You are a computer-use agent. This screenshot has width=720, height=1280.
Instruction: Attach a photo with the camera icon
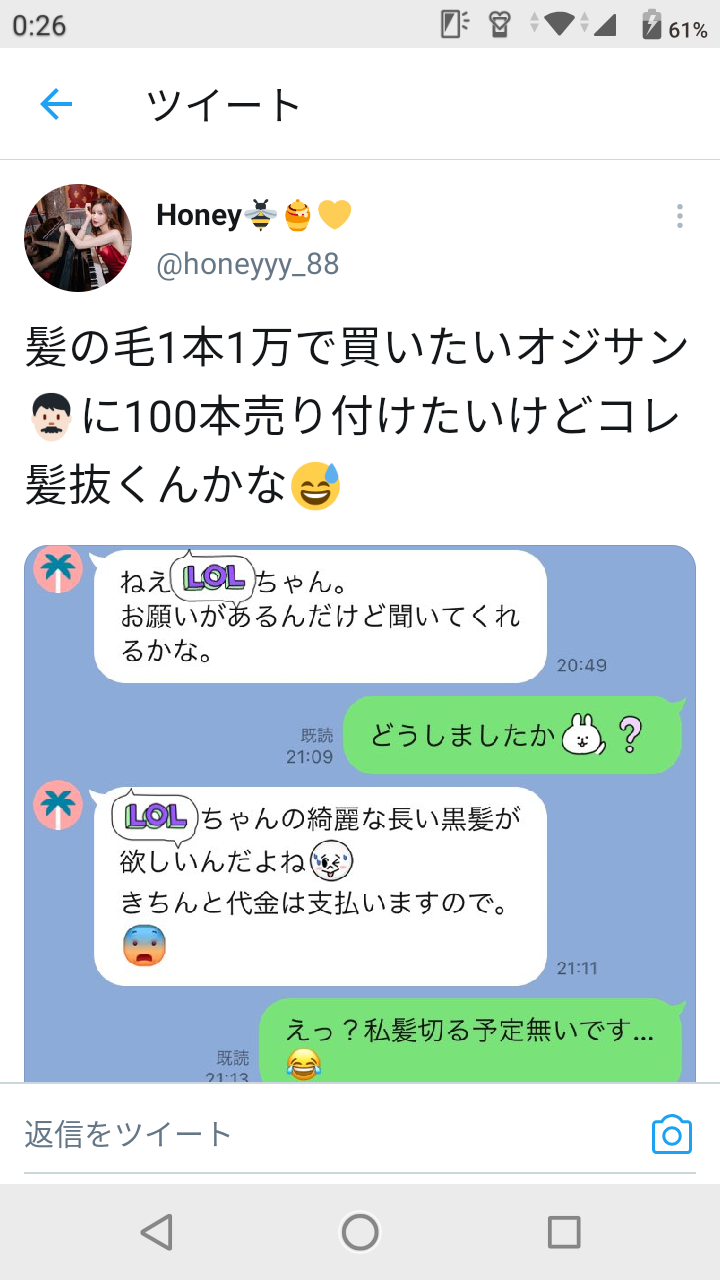tap(672, 1134)
